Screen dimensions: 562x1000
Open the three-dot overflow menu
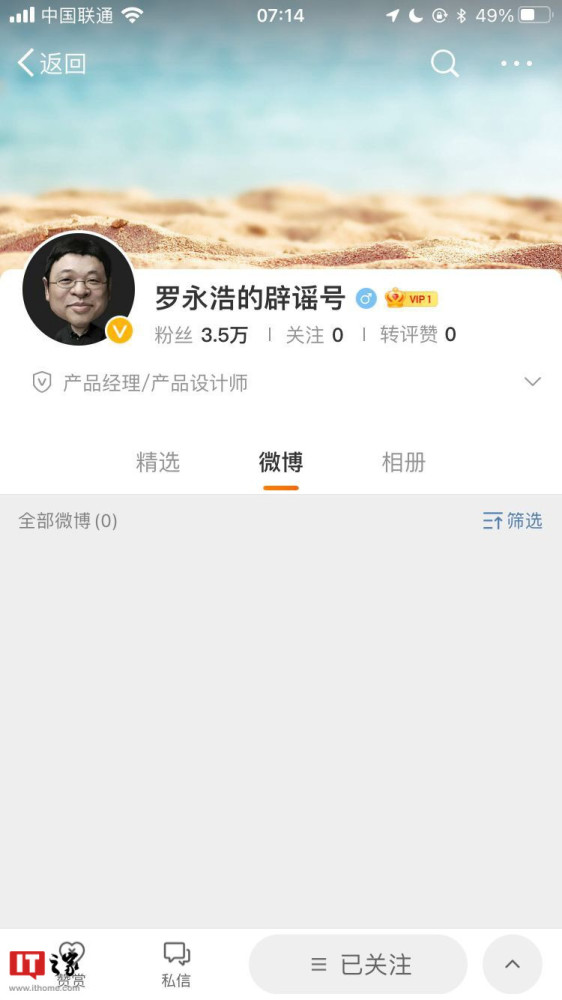[516, 63]
